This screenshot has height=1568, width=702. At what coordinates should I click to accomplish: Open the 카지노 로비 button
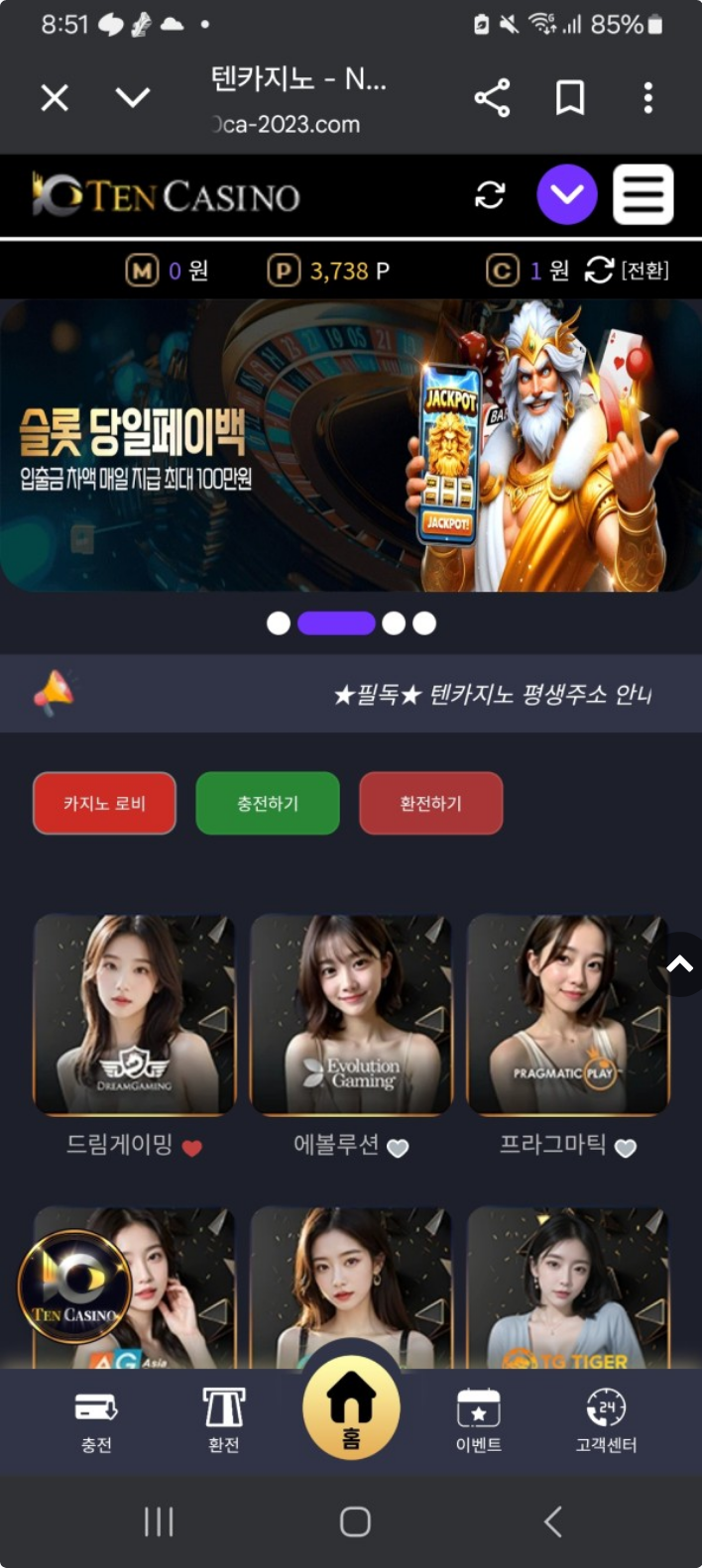104,803
